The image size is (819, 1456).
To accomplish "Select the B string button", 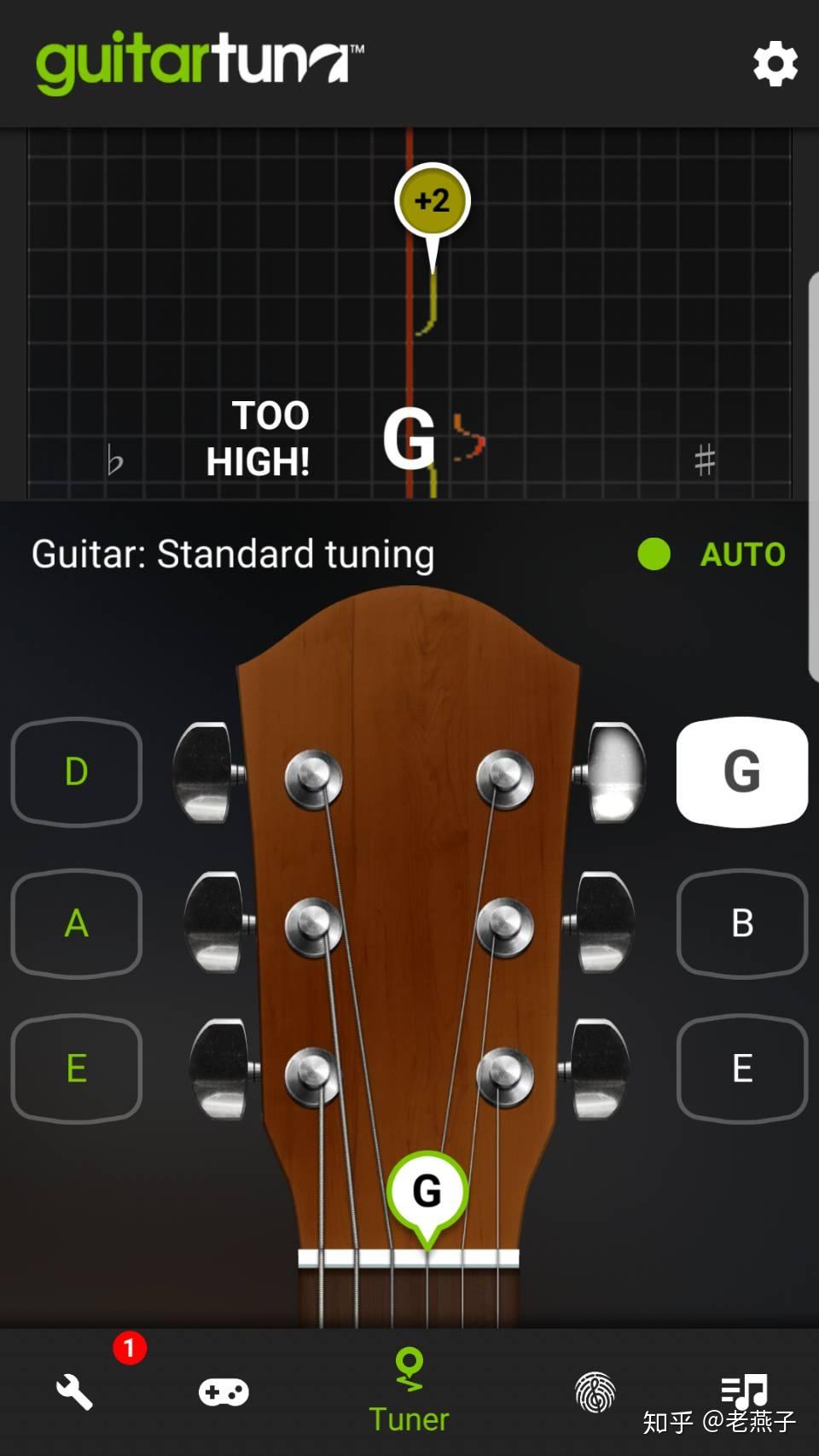I will pyautogui.click(x=741, y=923).
